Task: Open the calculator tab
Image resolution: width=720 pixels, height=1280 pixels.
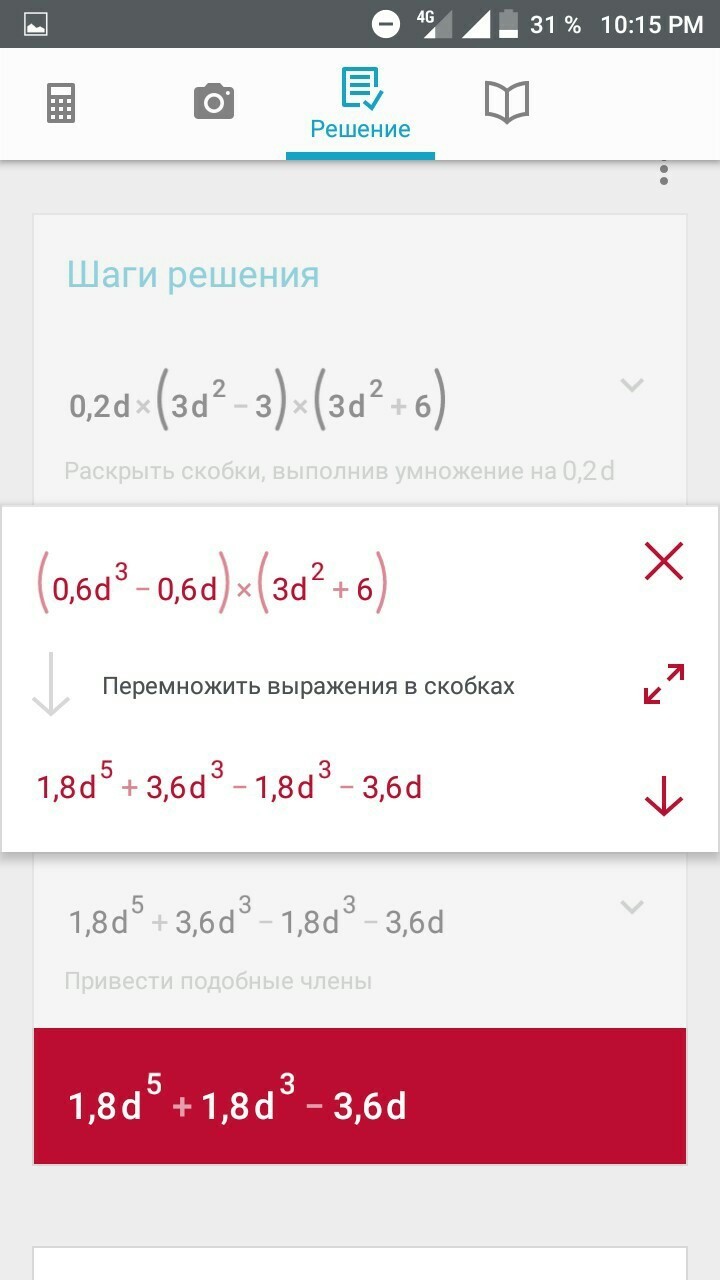Action: point(61,103)
